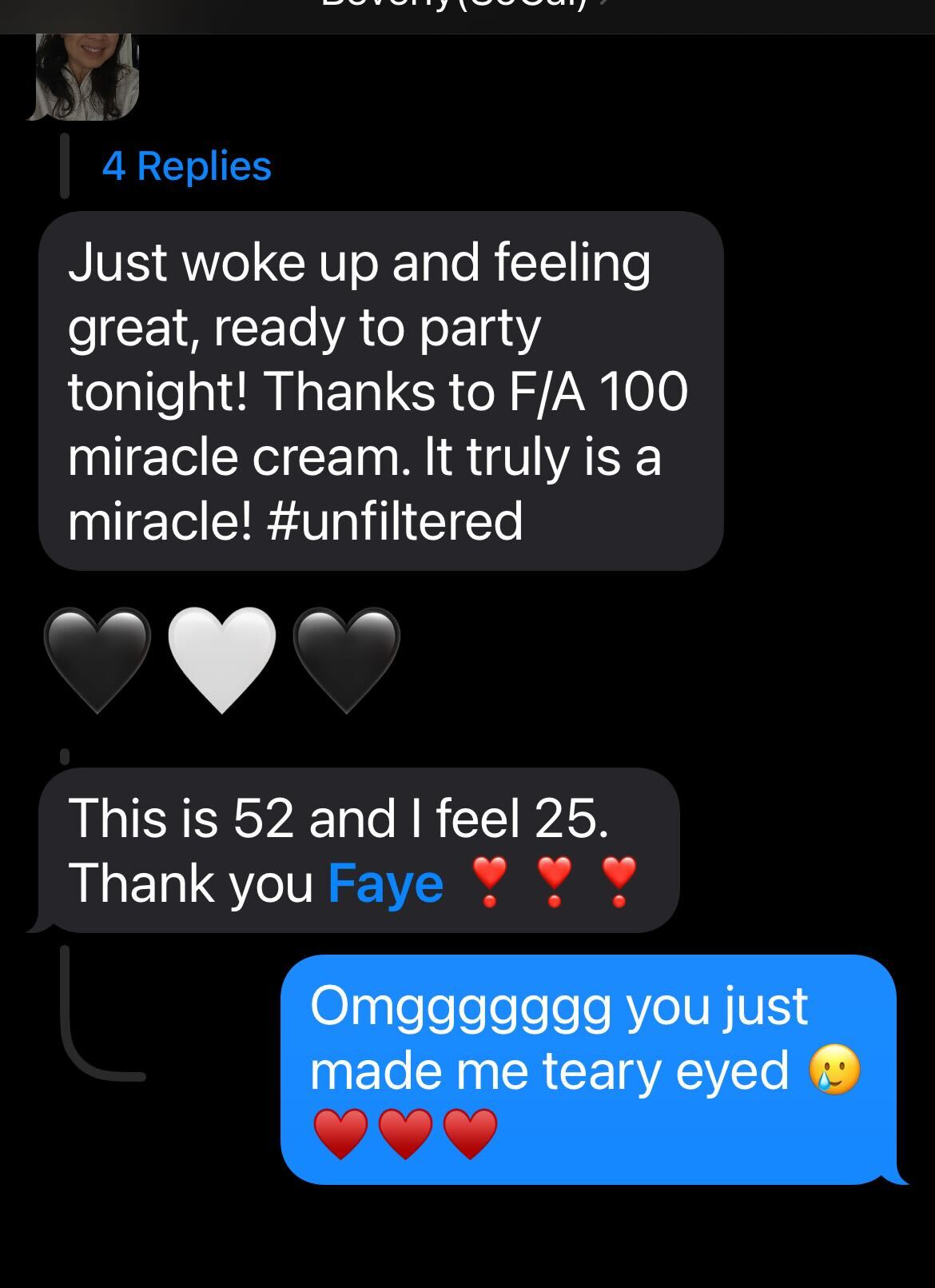Open the sender's profile photo
The height and width of the screenshot is (1288, 935).
point(86,78)
